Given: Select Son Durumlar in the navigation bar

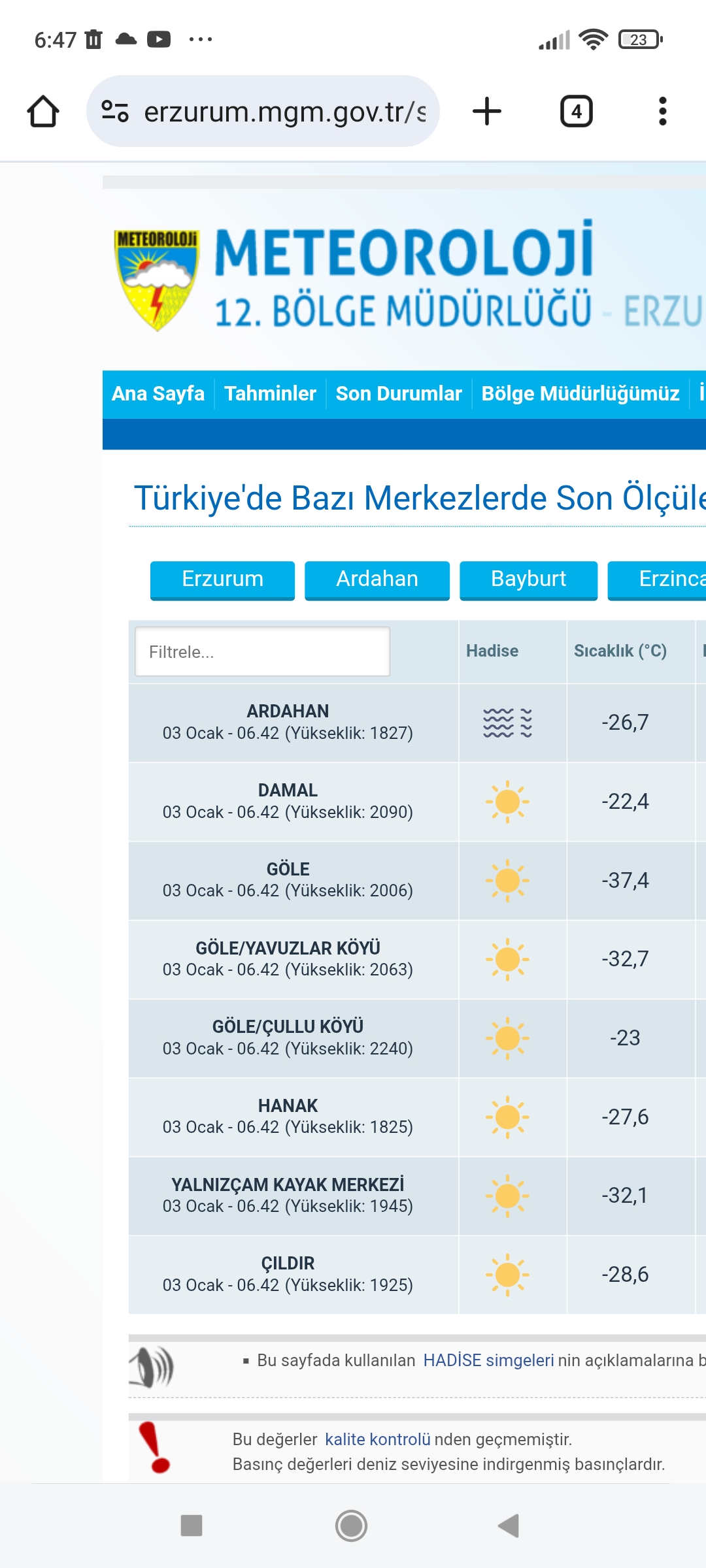Looking at the screenshot, I should 399,393.
